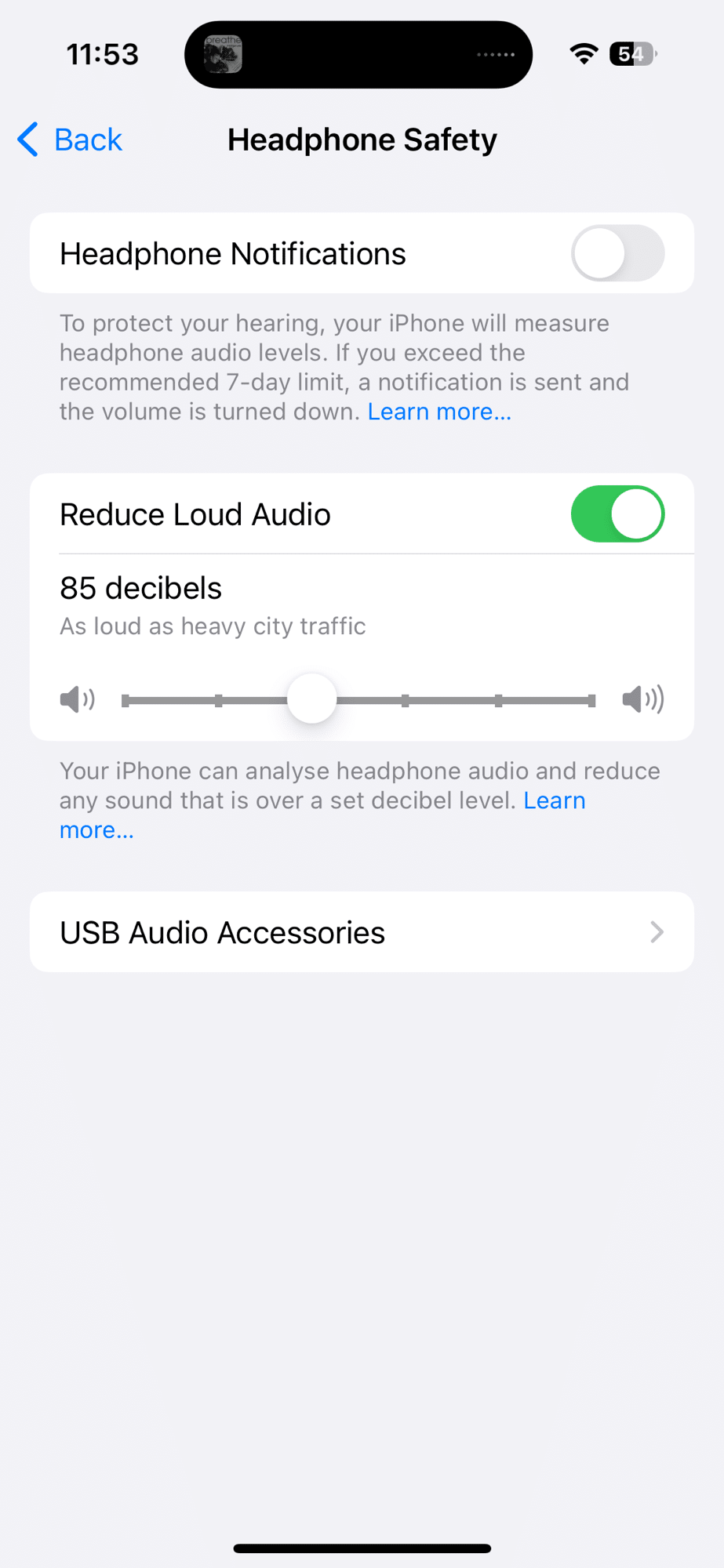Image resolution: width=724 pixels, height=1568 pixels.
Task: Open Learn more about headphone notifications
Action: pos(439,412)
